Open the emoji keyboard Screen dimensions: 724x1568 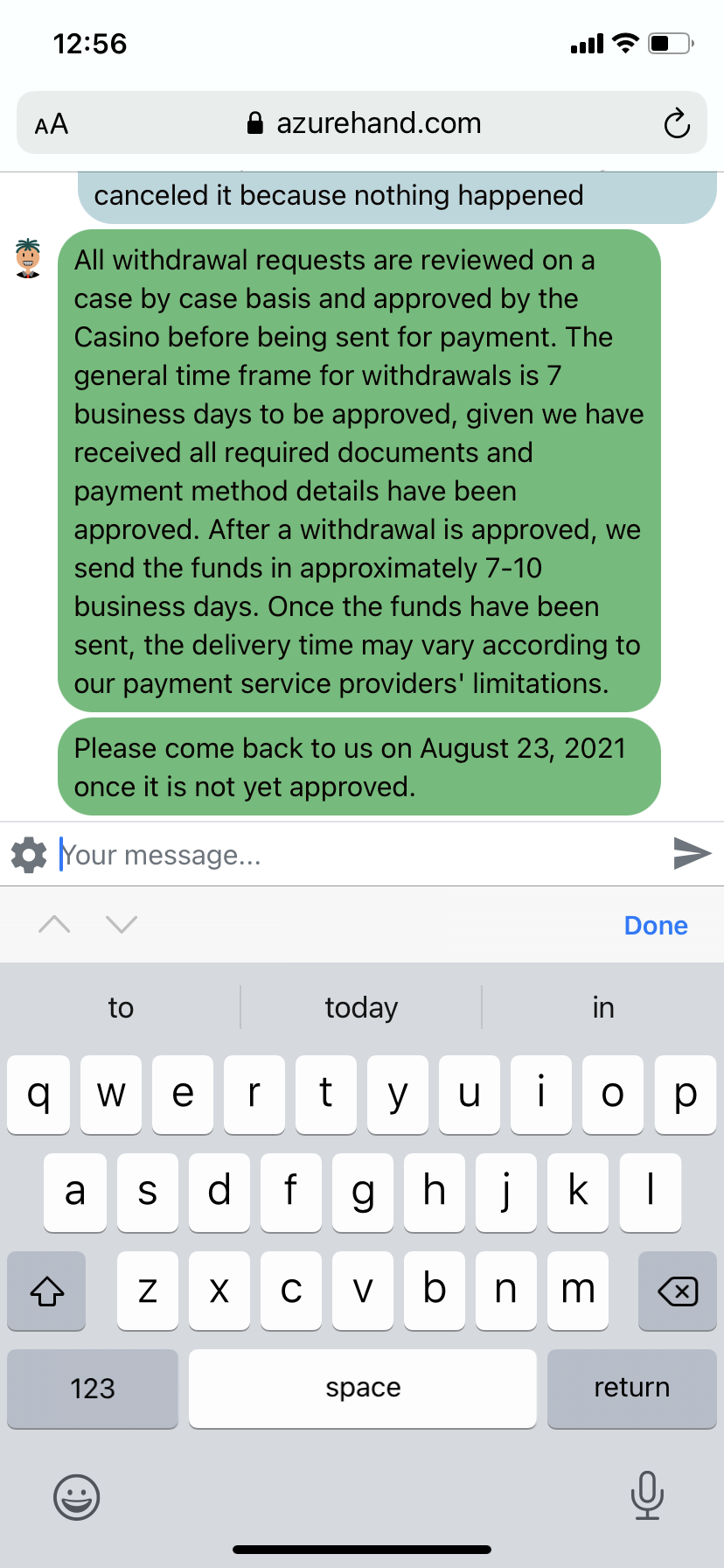77,1497
